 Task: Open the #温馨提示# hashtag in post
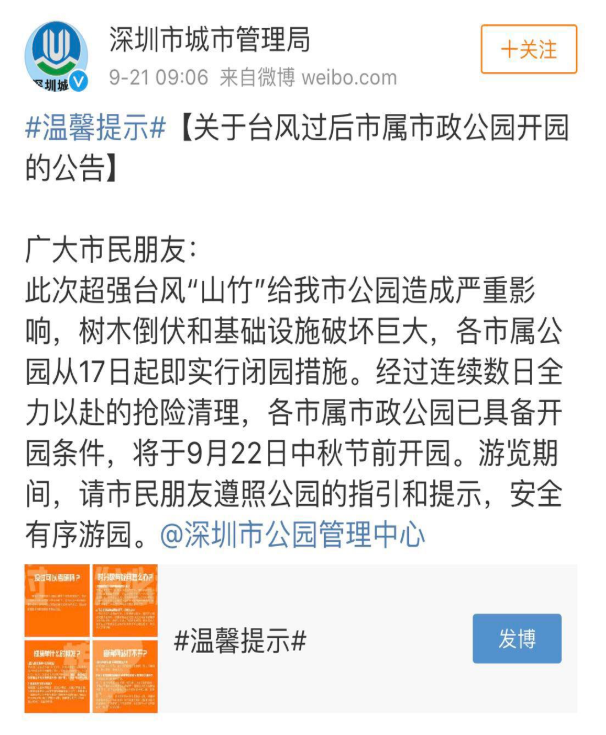pos(96,130)
